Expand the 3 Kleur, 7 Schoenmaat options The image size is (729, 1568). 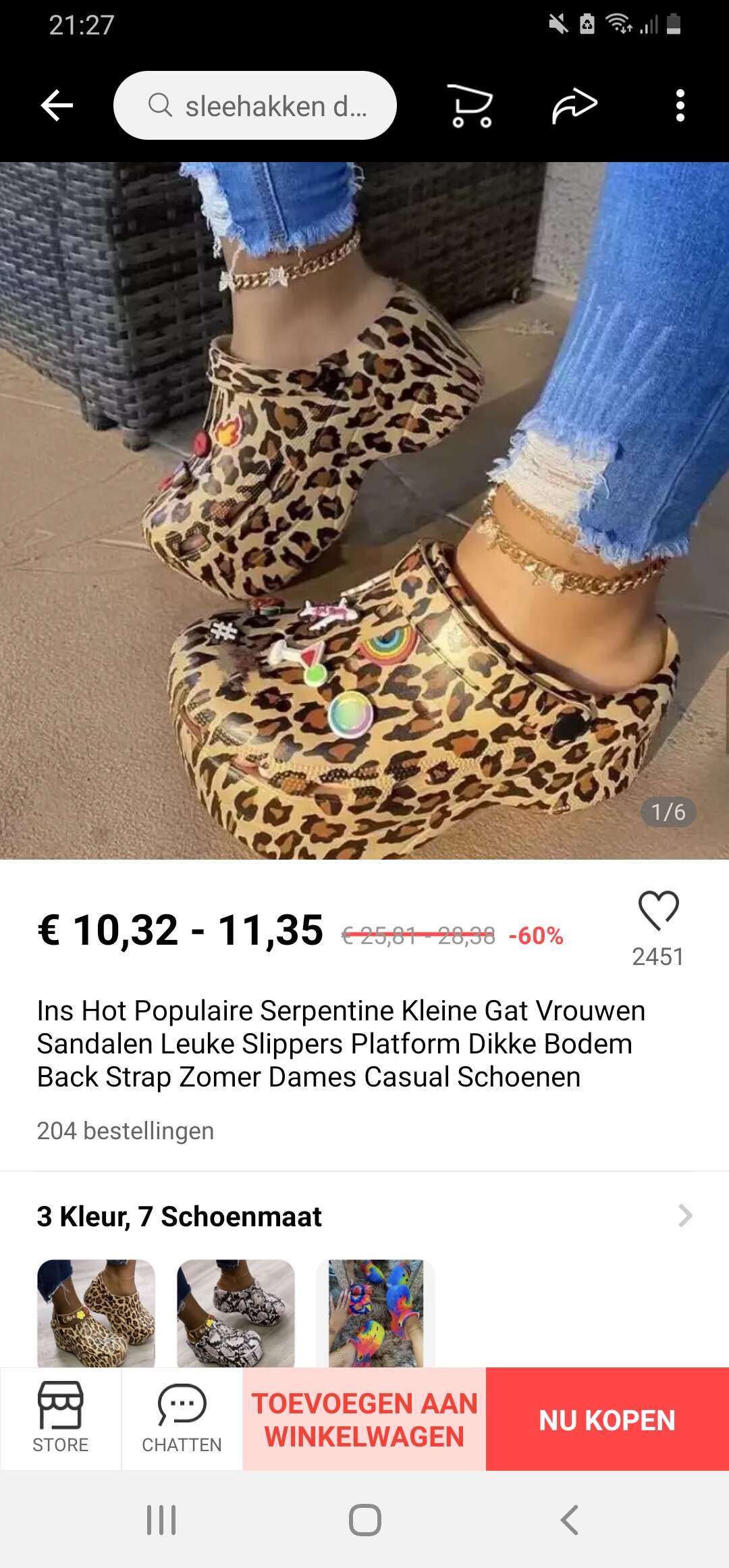(x=364, y=1216)
